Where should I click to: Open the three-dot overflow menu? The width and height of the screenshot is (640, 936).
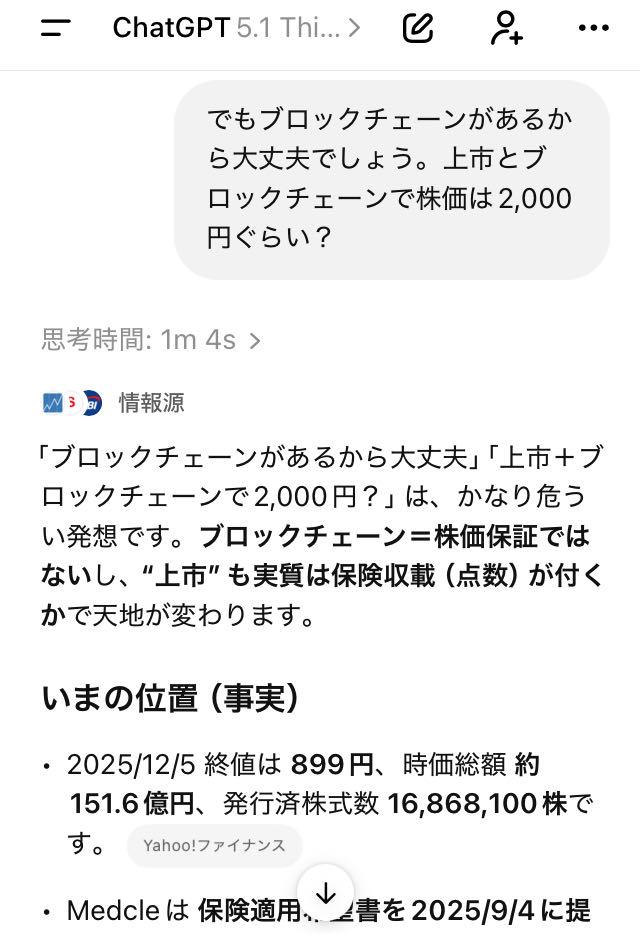pyautogui.click(x=593, y=28)
